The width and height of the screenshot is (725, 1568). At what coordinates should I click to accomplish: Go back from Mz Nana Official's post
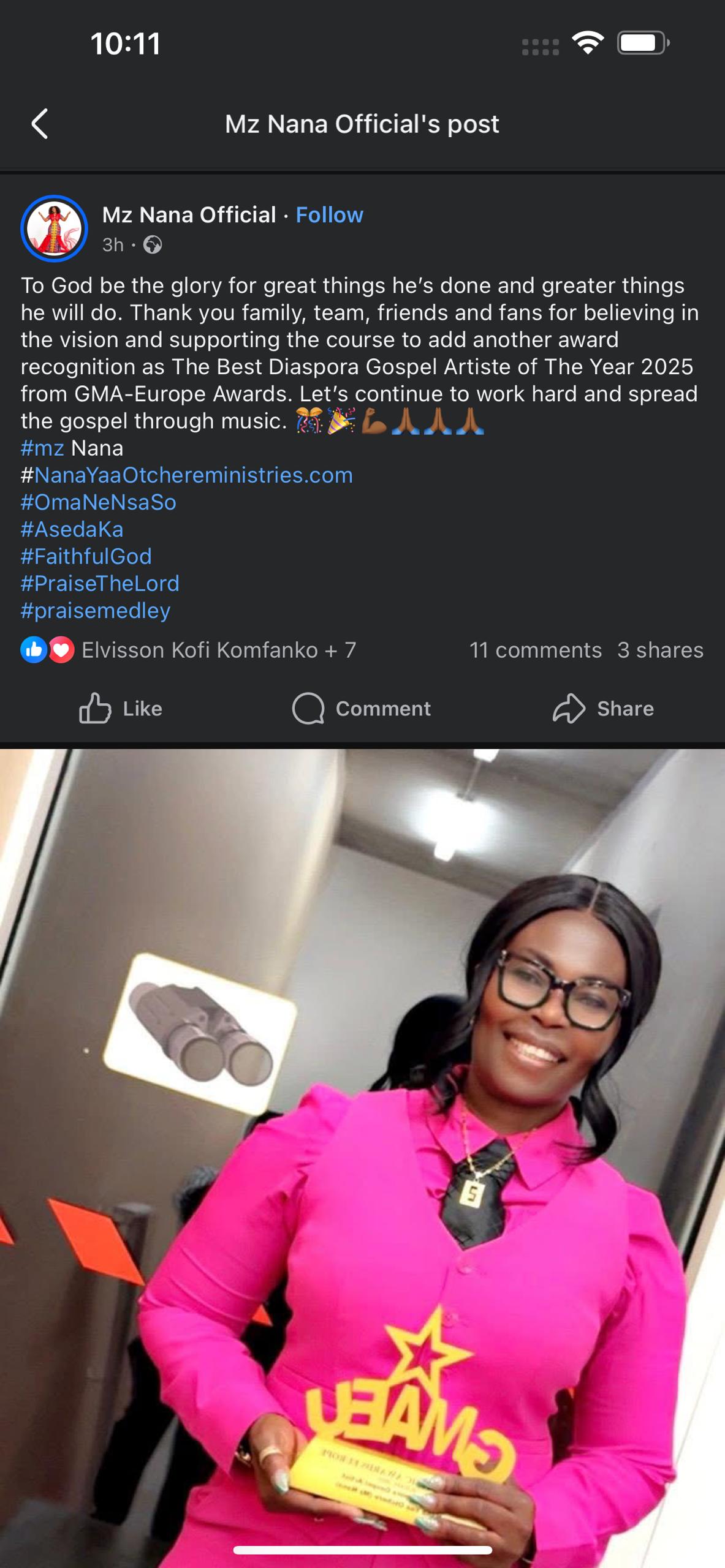point(40,124)
